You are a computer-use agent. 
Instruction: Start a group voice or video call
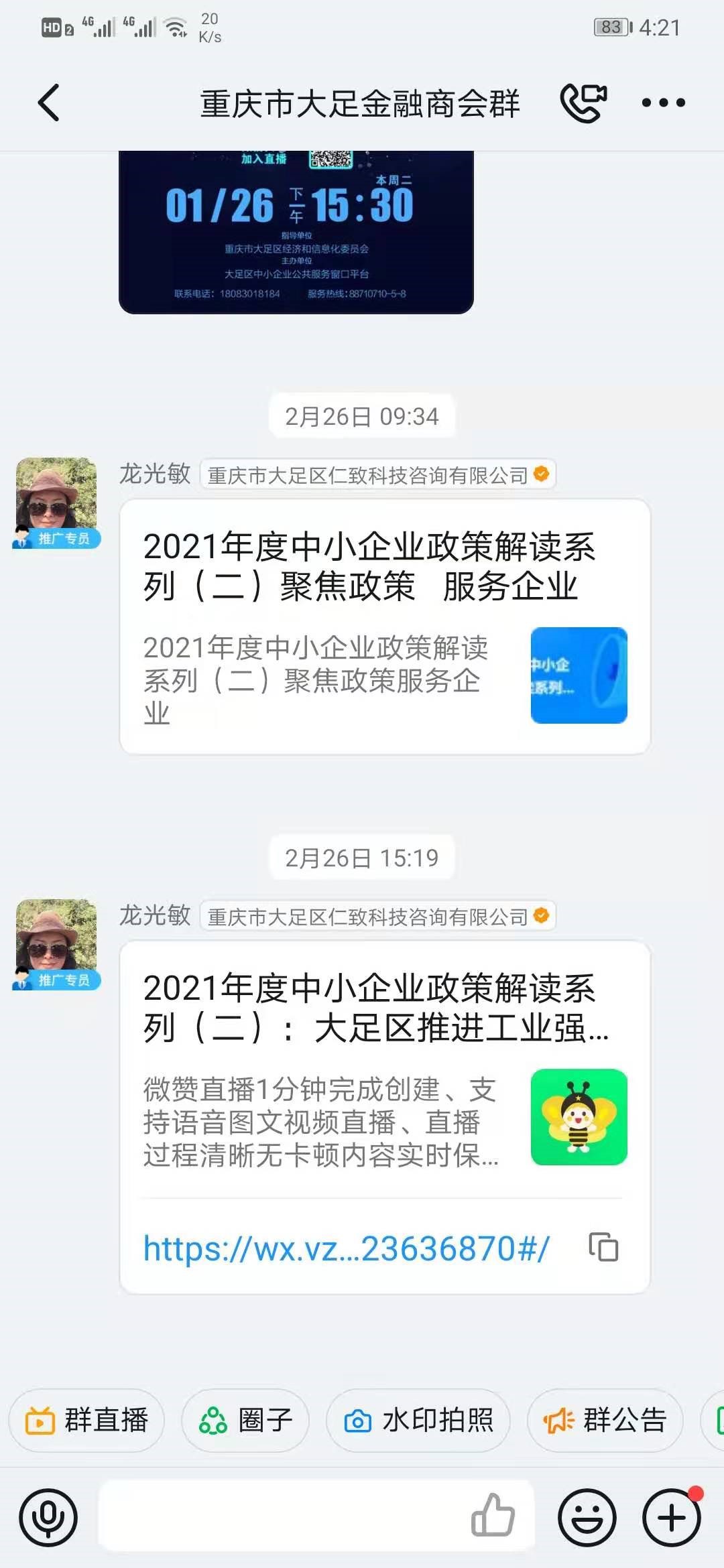pos(583,103)
